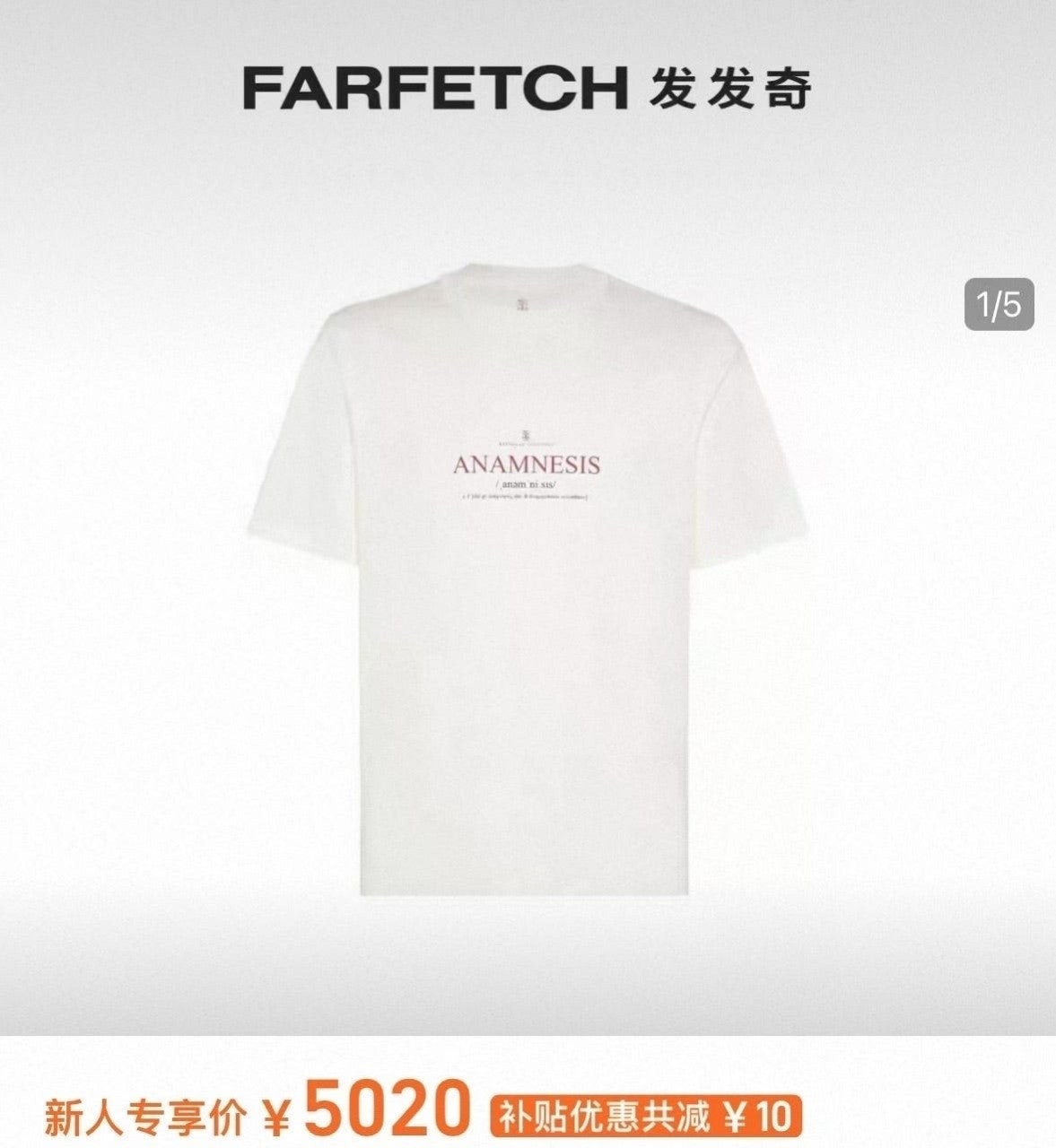Tap the 补贴优惠共减¥10 discount tag
Viewport: 1056px width, 1148px height.
coord(645,1116)
